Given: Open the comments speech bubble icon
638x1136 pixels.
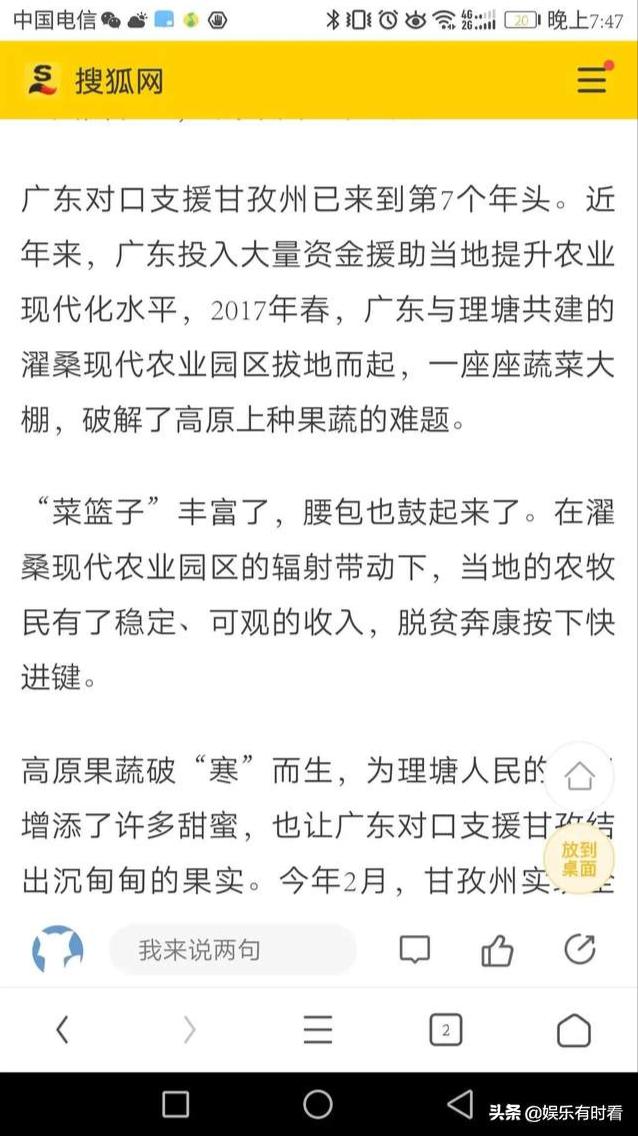Looking at the screenshot, I should 415,950.
